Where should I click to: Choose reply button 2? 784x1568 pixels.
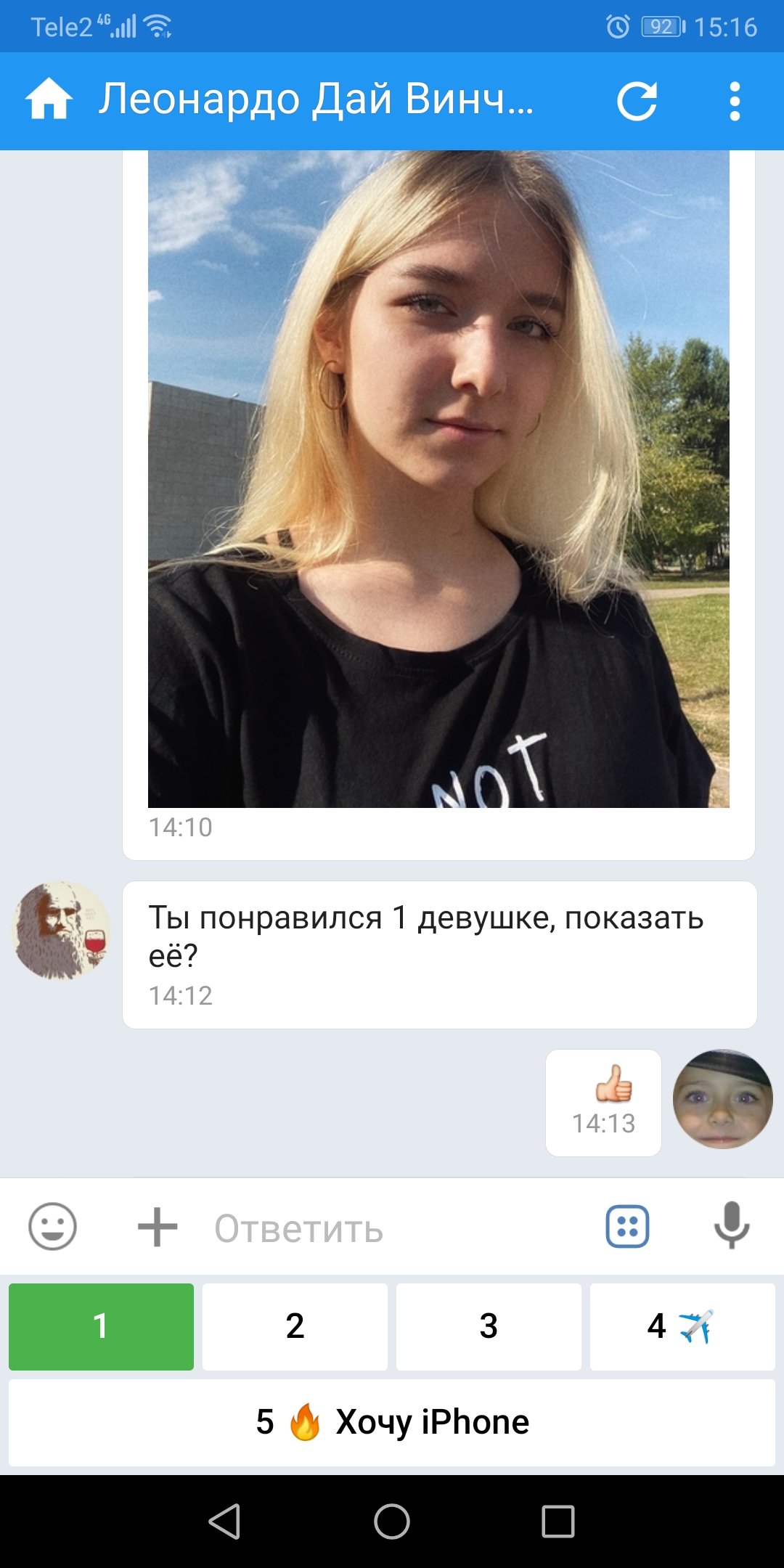click(295, 1327)
